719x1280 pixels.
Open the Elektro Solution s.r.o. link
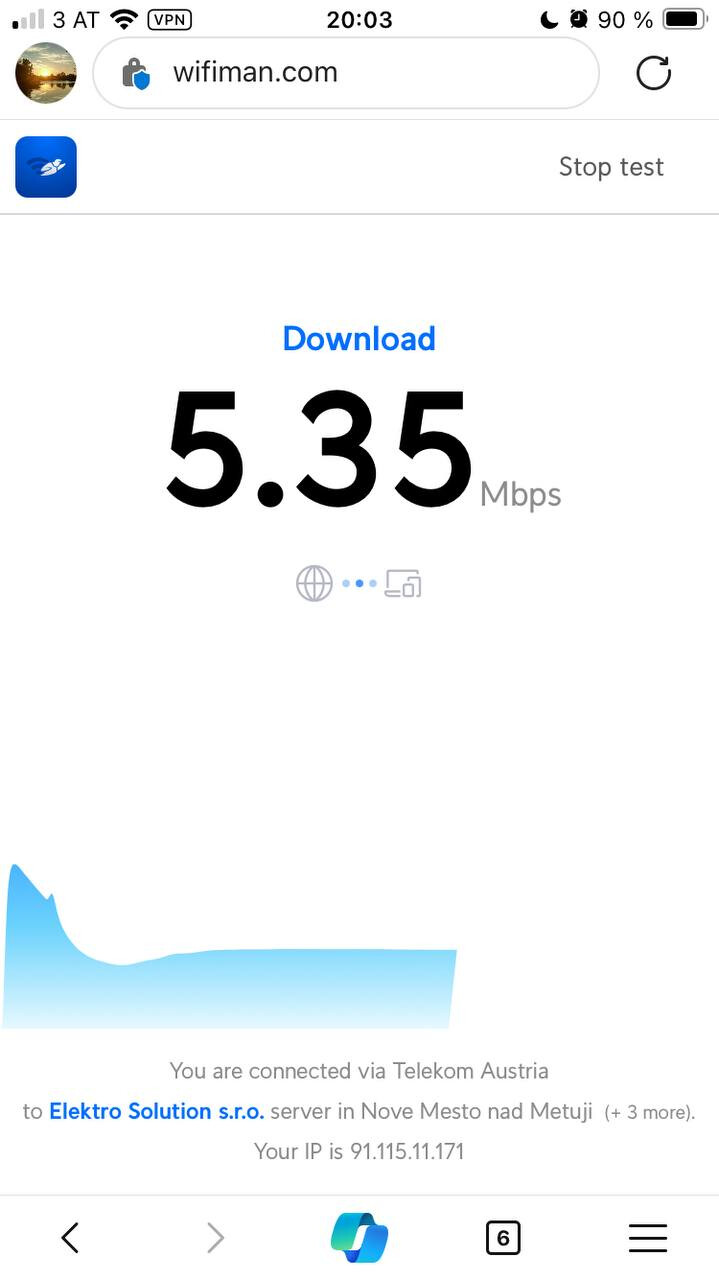(x=157, y=1111)
